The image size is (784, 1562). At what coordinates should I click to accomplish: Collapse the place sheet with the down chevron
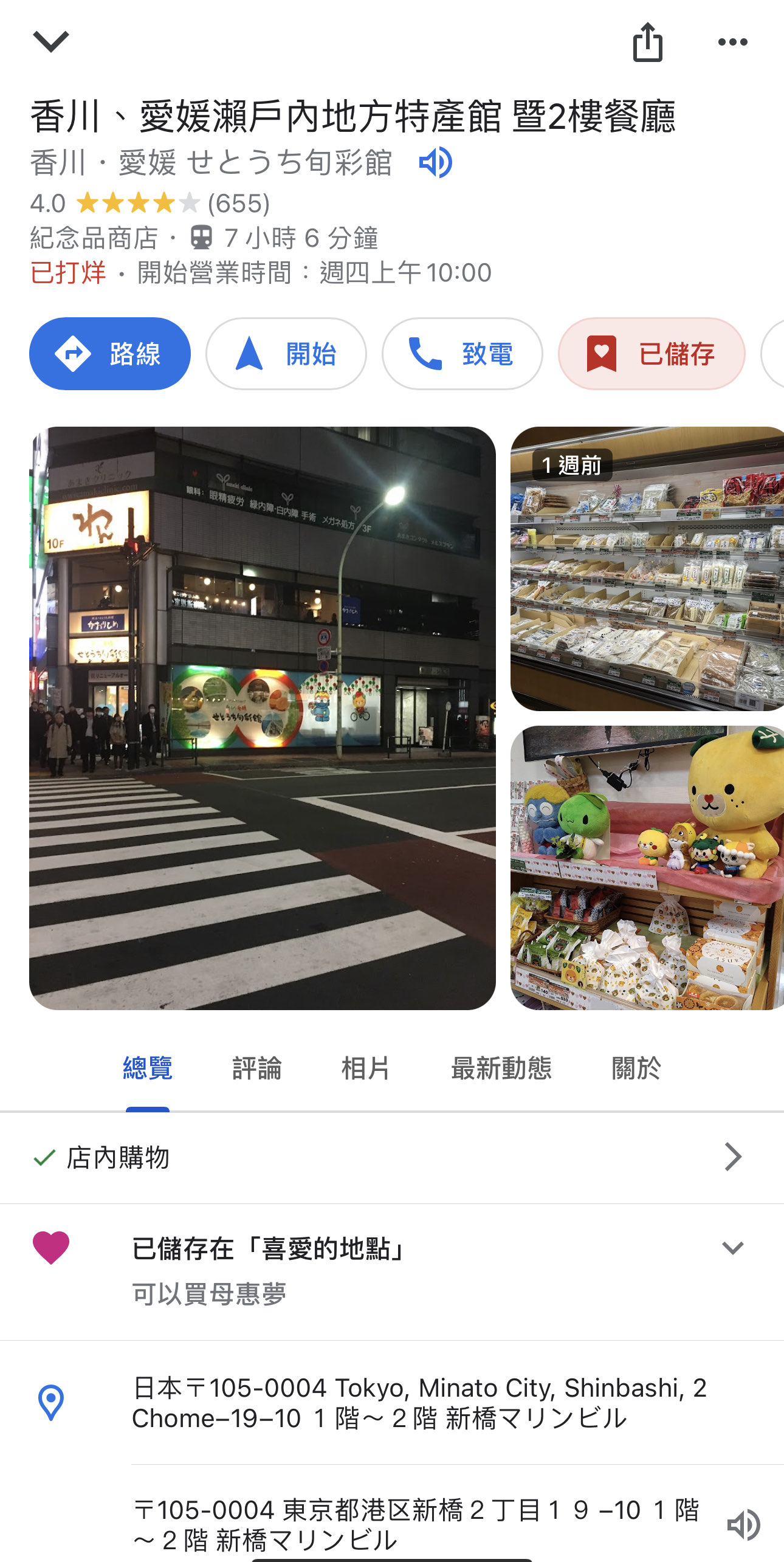[51, 42]
